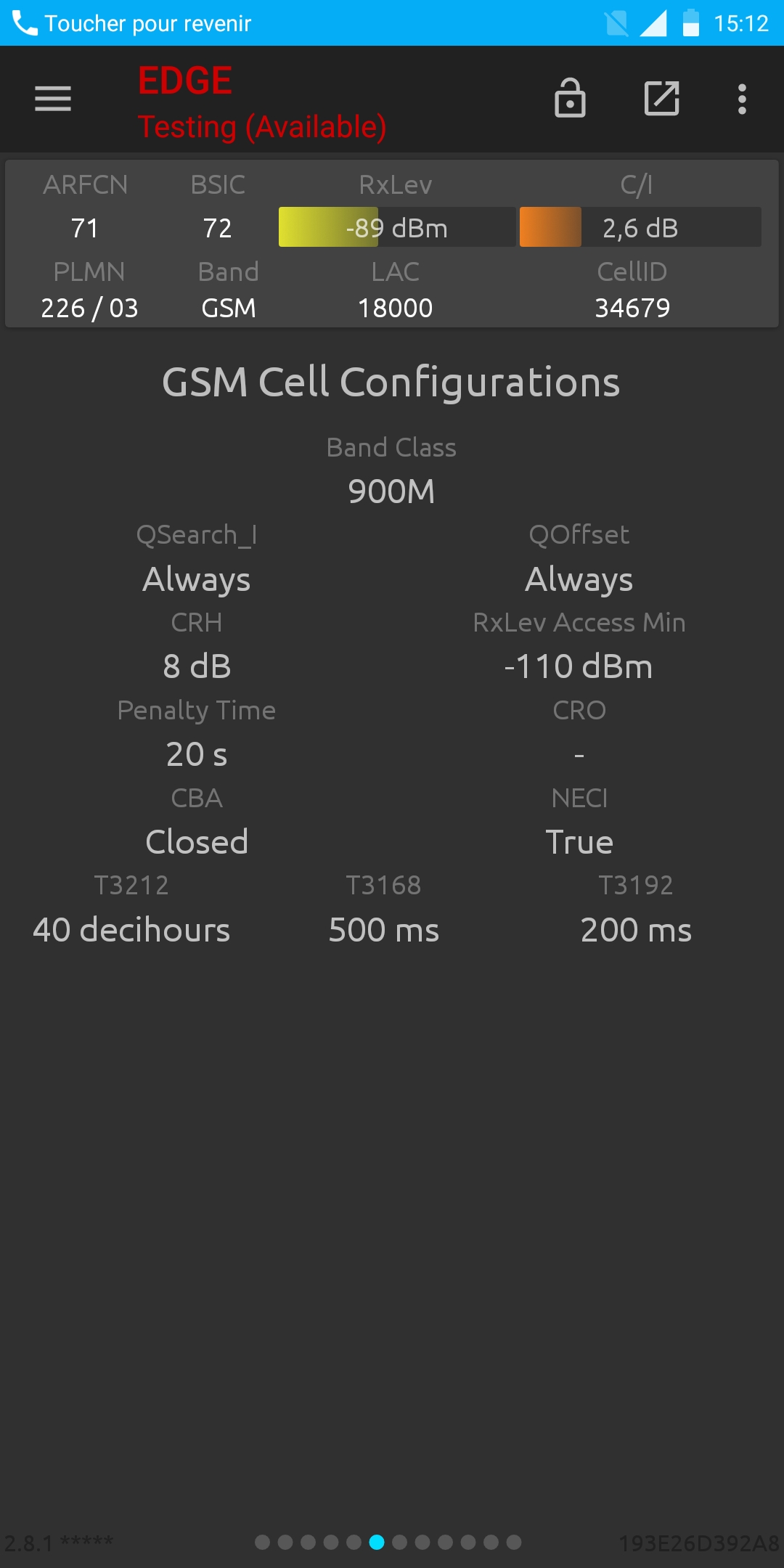Open the three-dot overflow menu
Screen dimensions: 784x1568
[x=742, y=99]
